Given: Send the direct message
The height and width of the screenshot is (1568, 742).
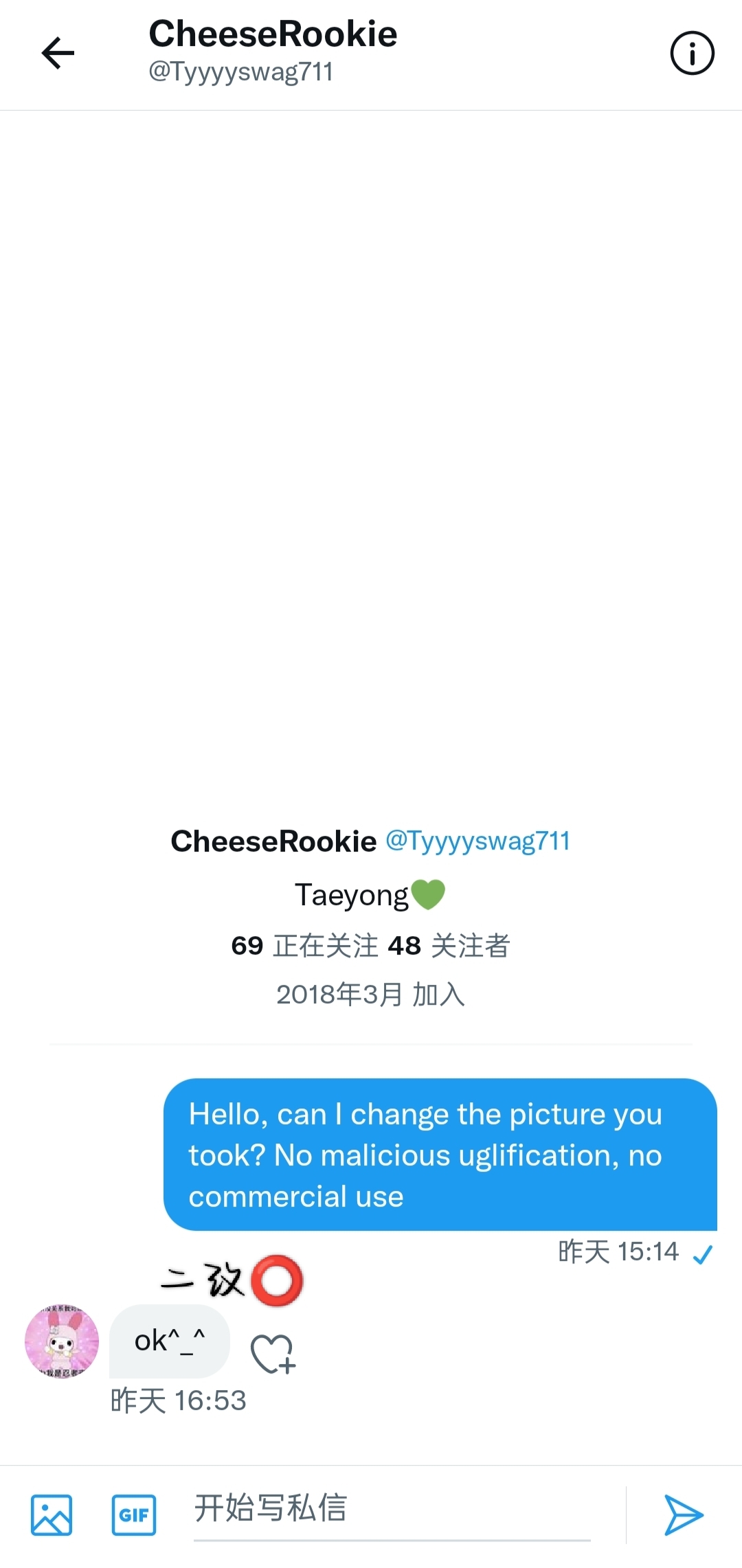Looking at the screenshot, I should pos(683,1514).
